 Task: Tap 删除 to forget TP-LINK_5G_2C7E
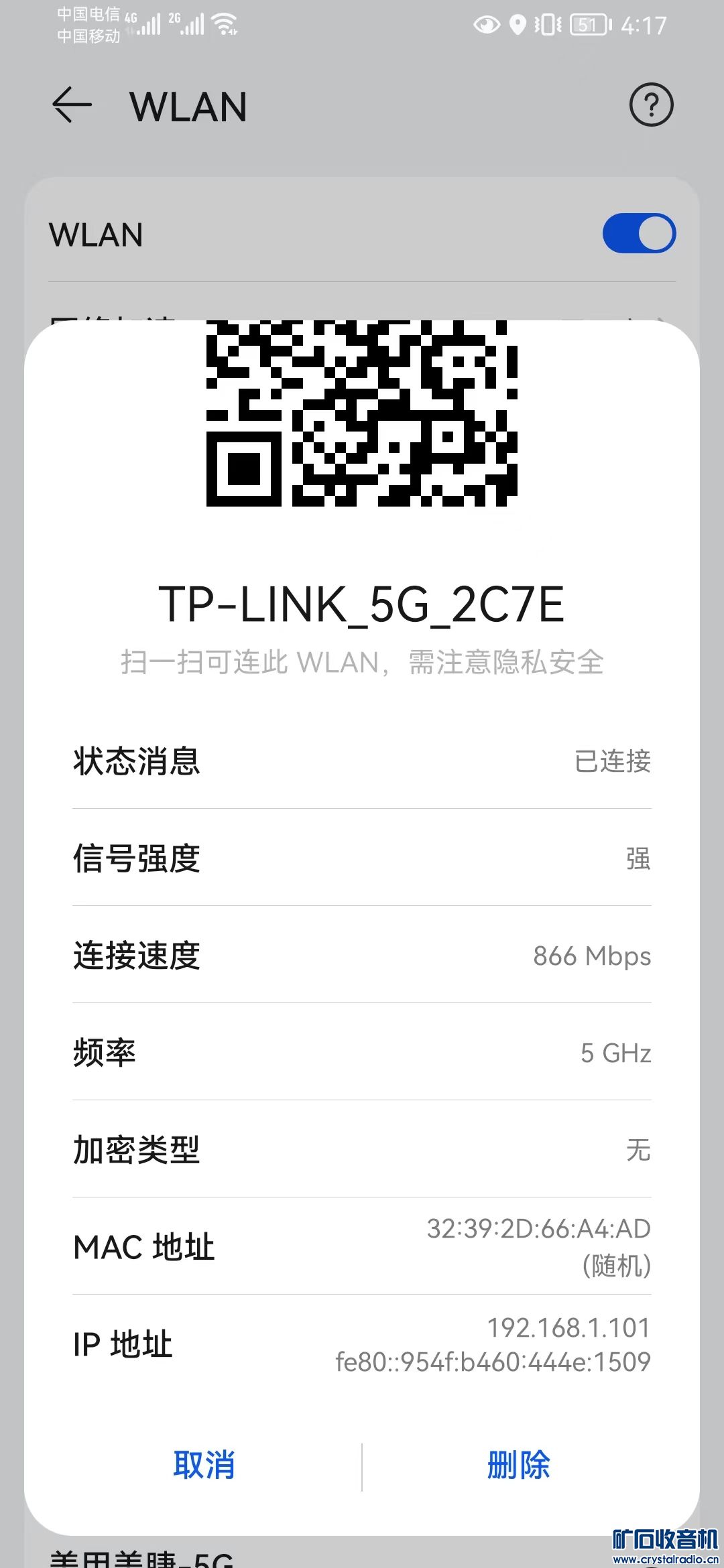(518, 1465)
